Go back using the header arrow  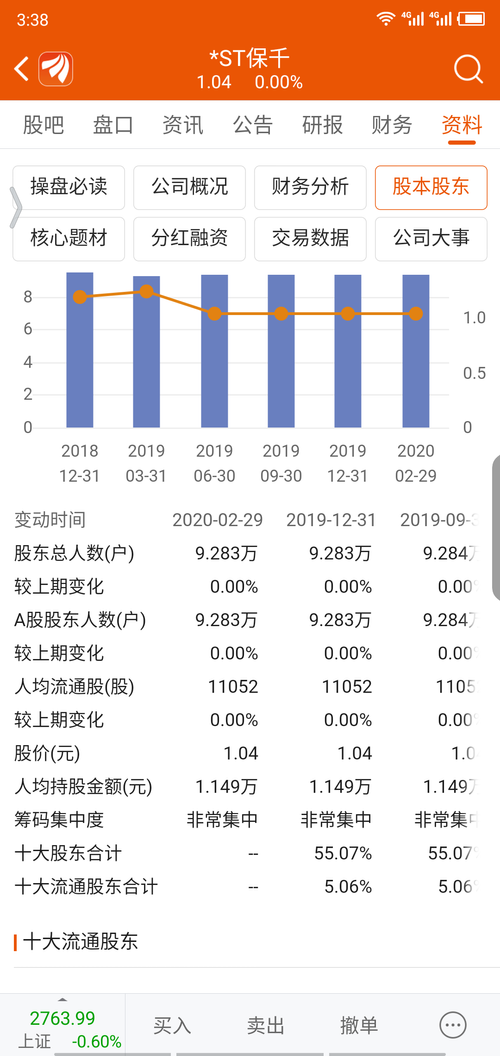[22, 69]
